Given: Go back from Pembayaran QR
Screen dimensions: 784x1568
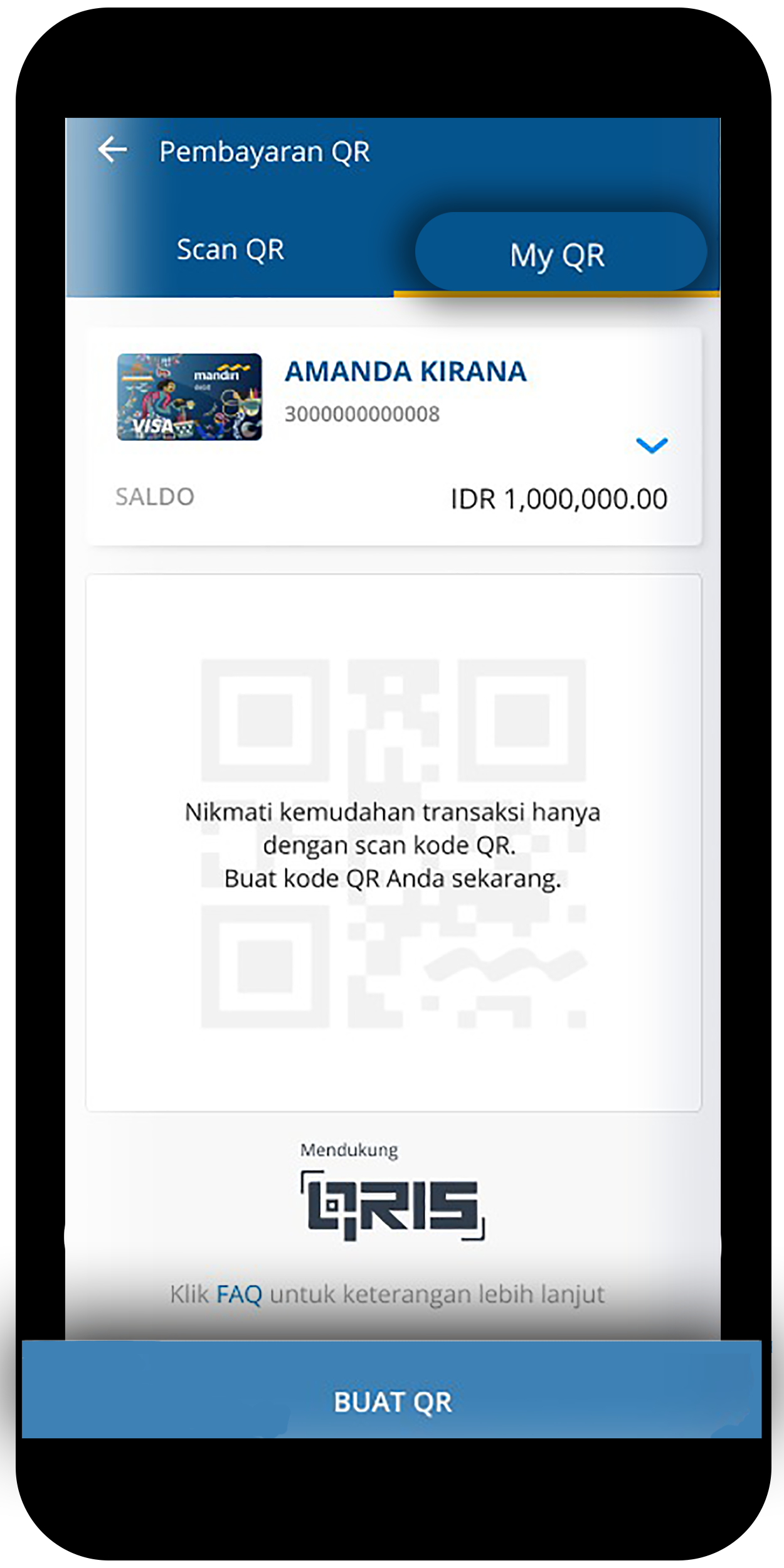Looking at the screenshot, I should tap(113, 150).
